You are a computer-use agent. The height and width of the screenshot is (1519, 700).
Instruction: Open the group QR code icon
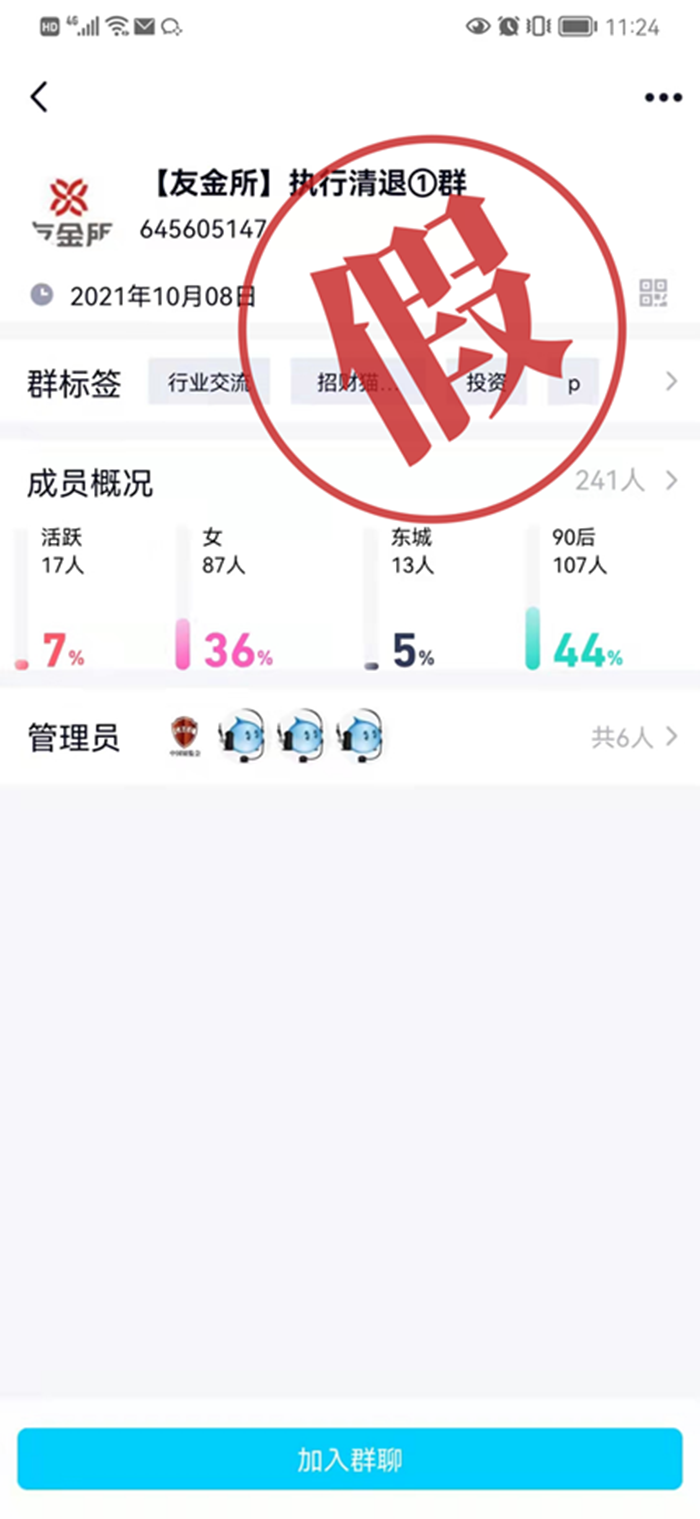click(x=654, y=292)
